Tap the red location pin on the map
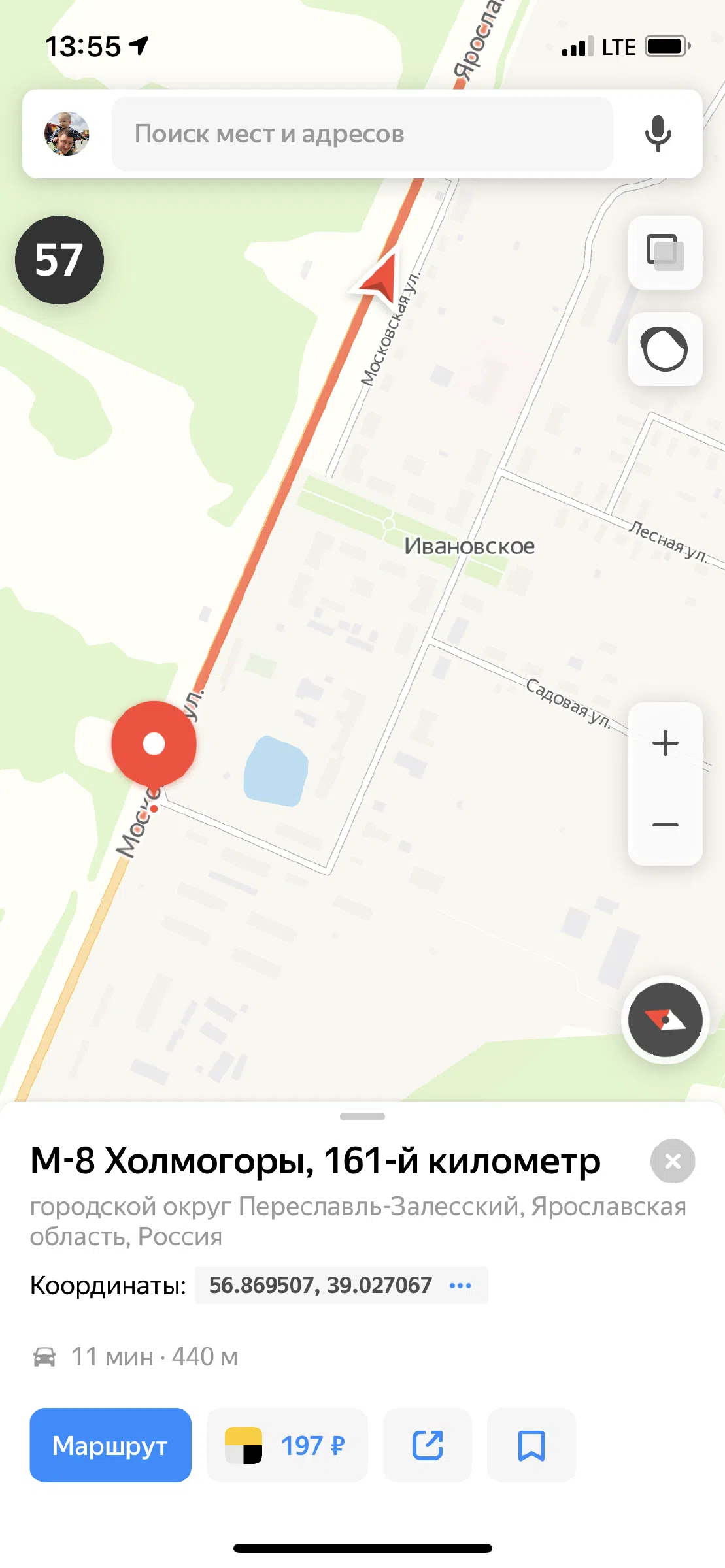 pyautogui.click(x=154, y=744)
